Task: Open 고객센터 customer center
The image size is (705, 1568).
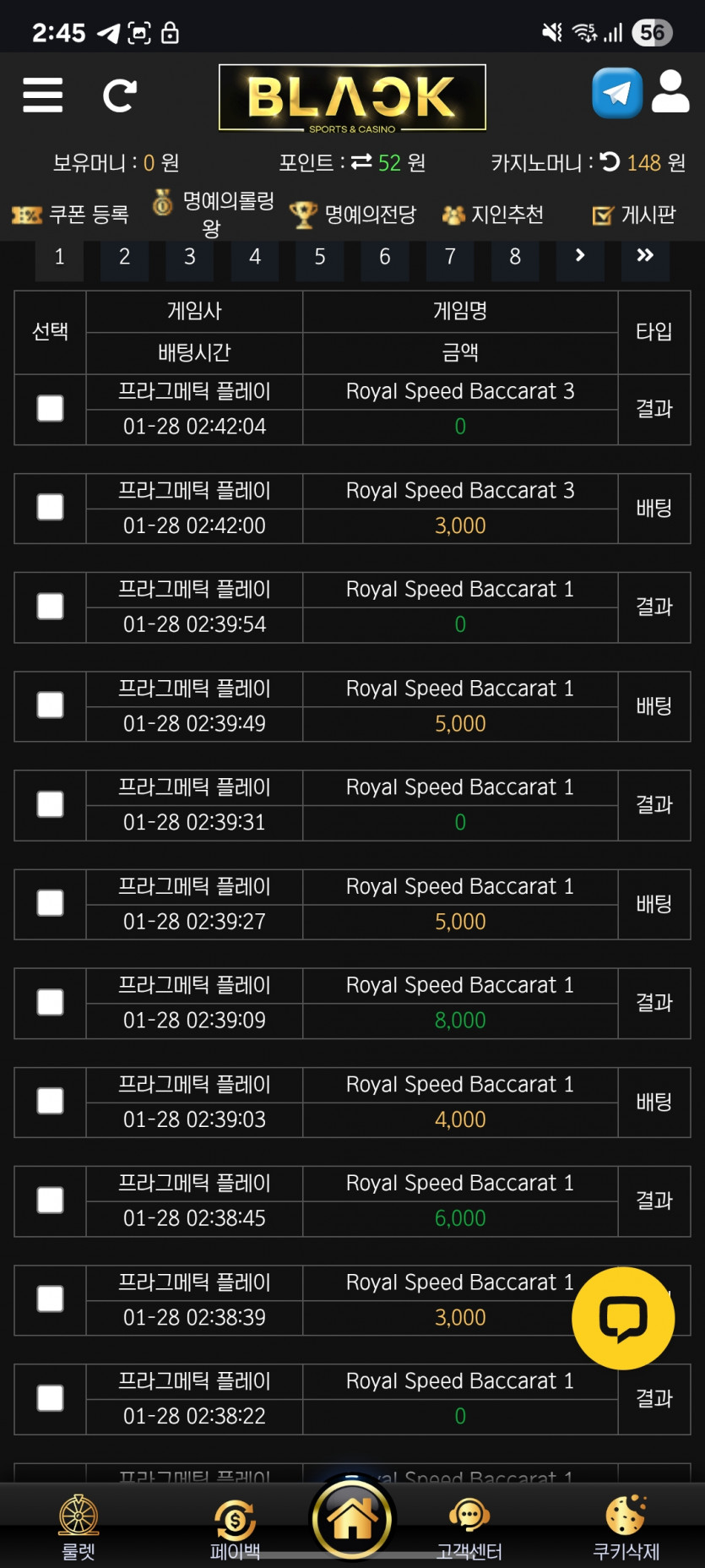Action: [469, 1527]
